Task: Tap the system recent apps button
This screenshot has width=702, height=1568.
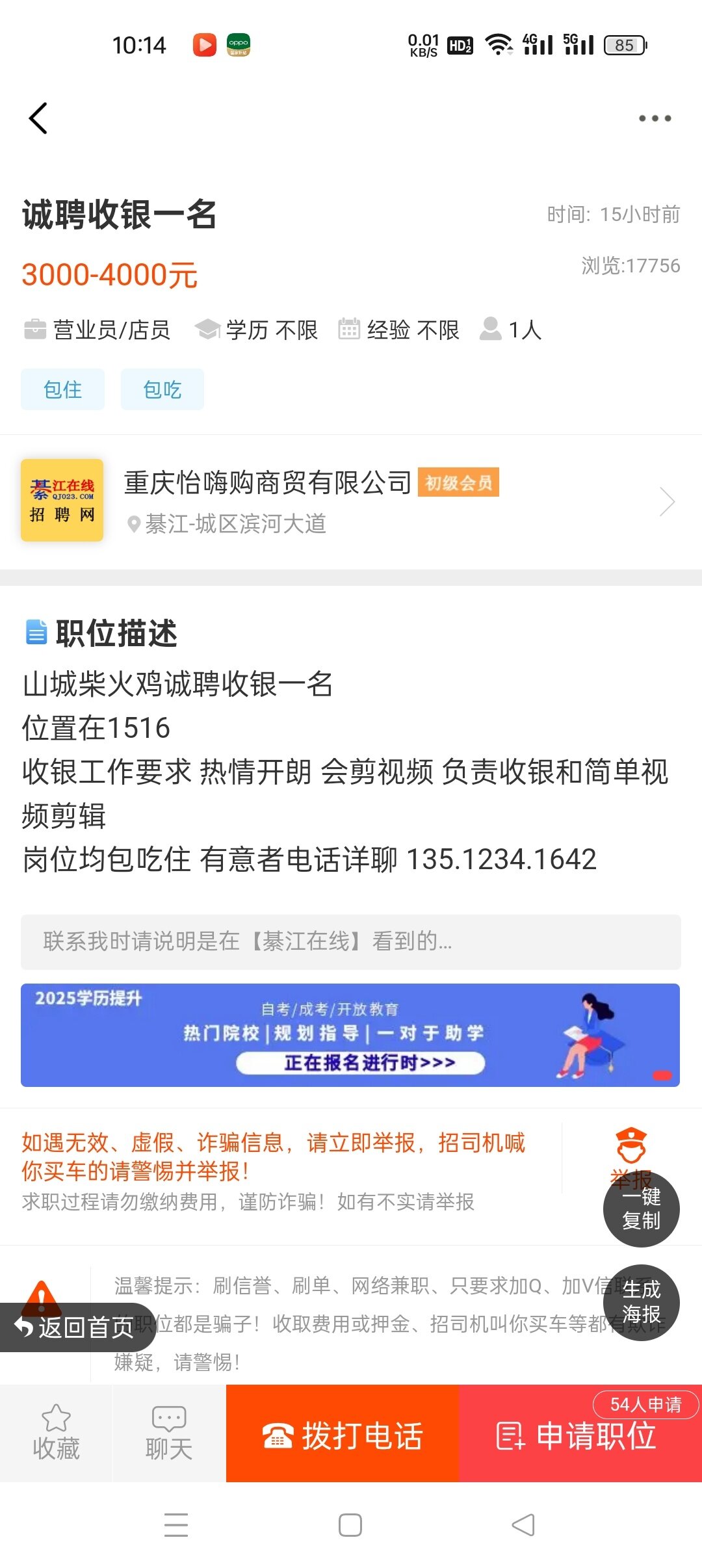Action: (176, 1525)
